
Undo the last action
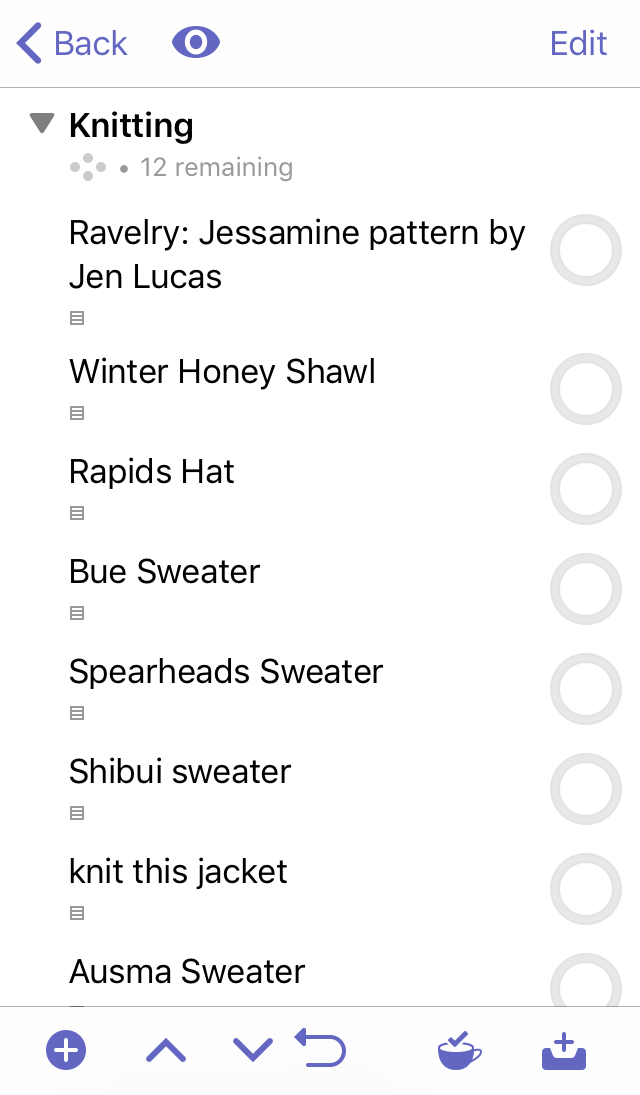pos(321,1047)
